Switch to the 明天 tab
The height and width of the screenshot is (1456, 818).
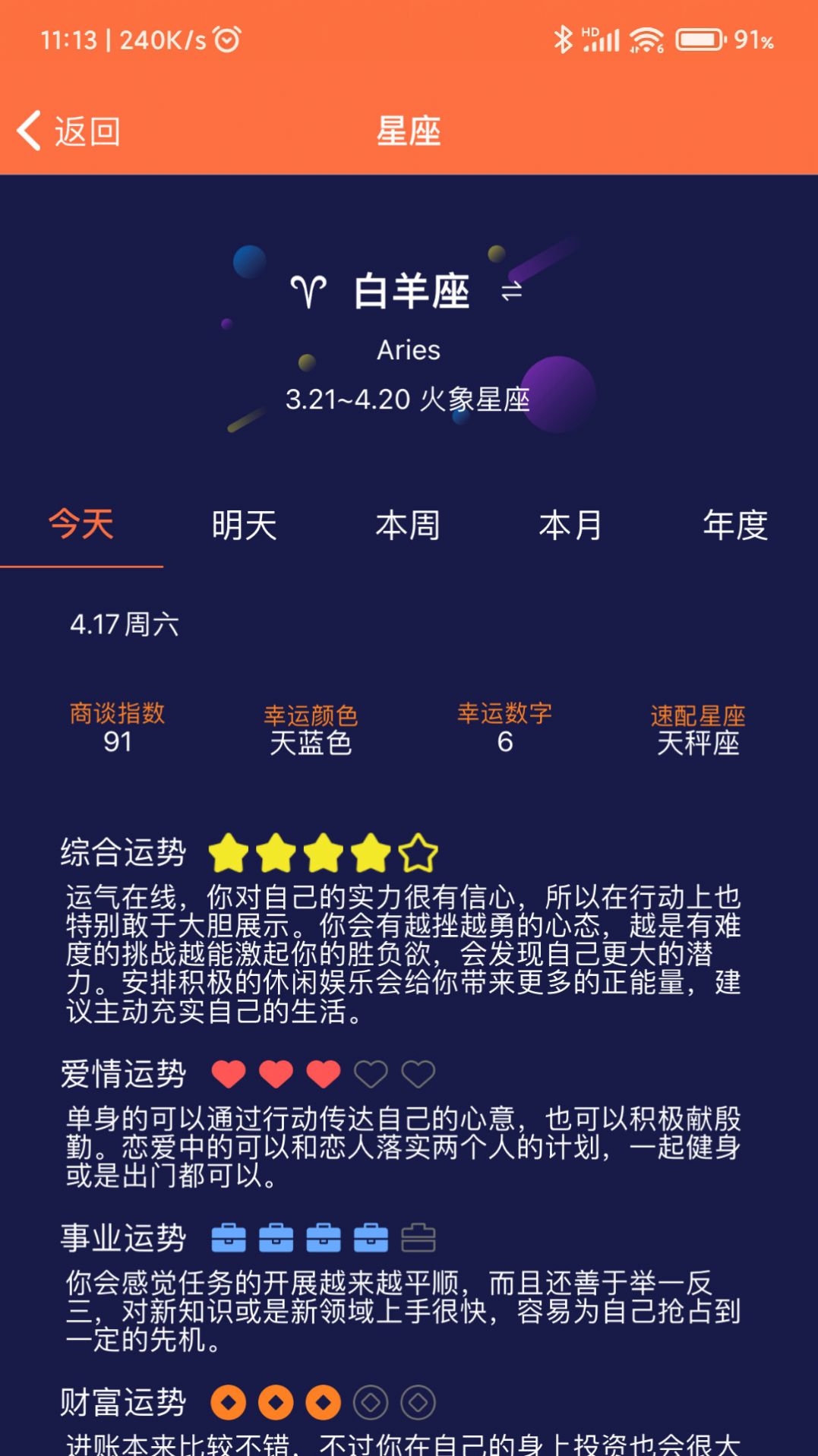pos(245,526)
